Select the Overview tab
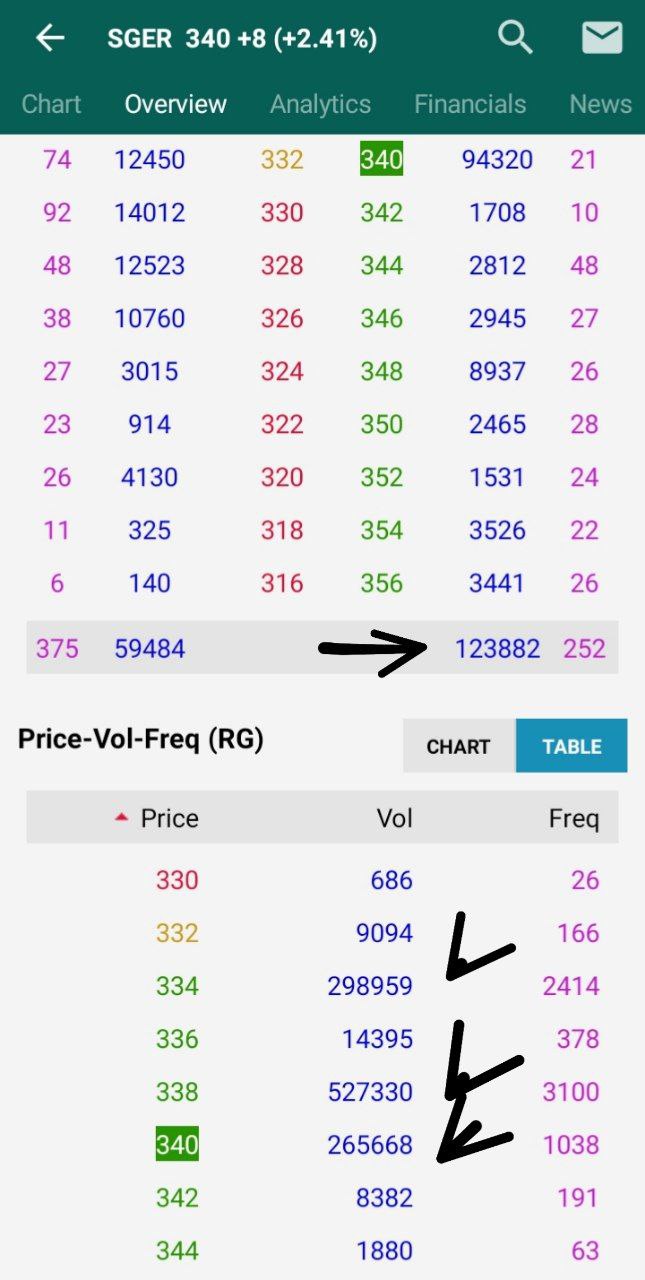The image size is (645, 1280). tap(176, 104)
